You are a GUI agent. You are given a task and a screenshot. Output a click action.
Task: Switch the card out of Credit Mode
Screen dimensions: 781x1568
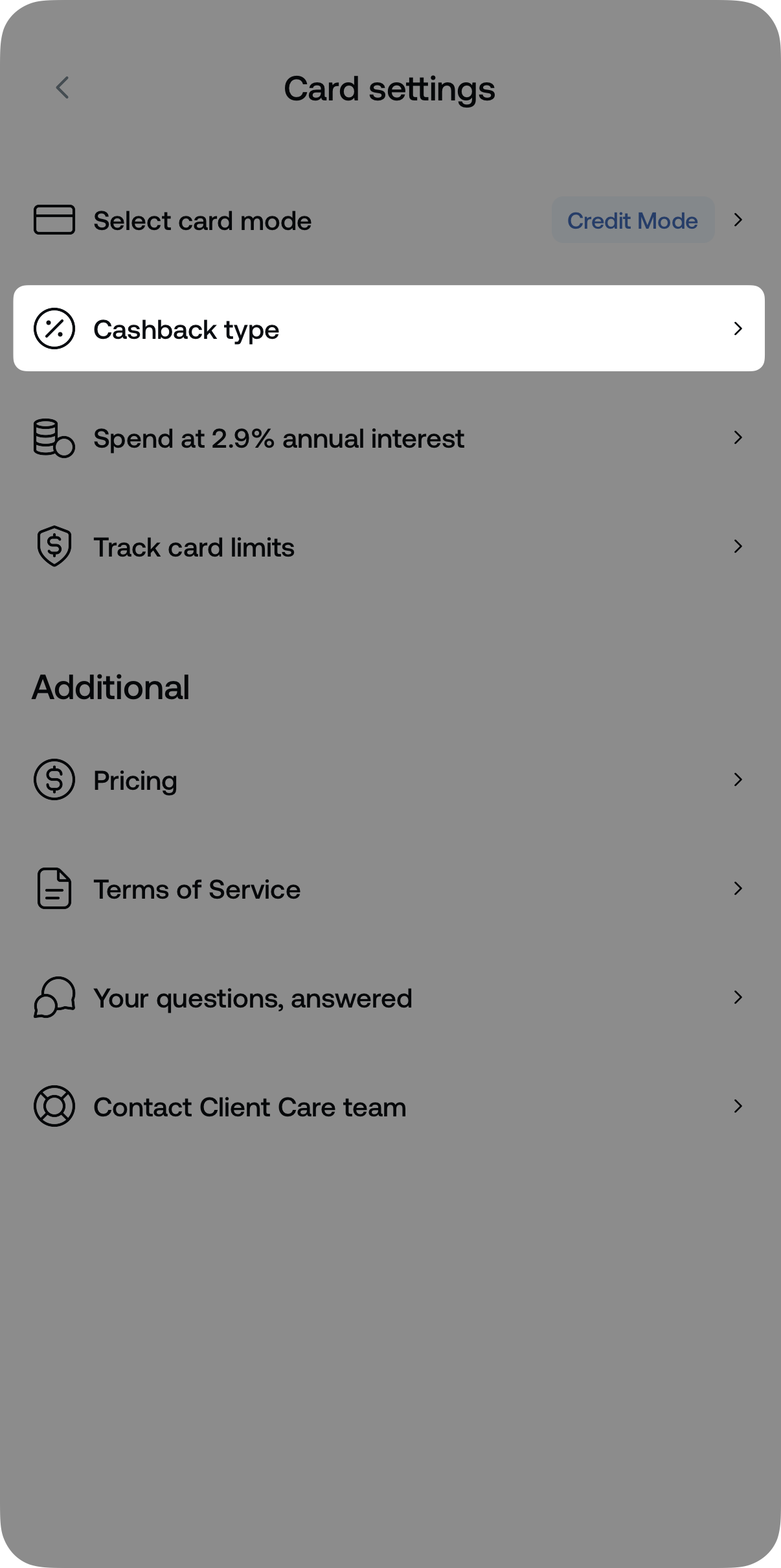[633, 220]
